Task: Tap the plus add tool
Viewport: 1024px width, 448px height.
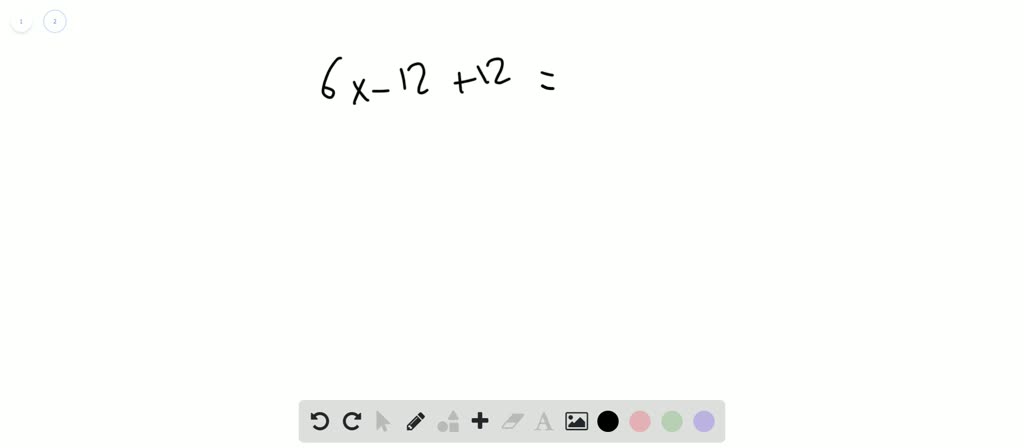Action: 480,421
